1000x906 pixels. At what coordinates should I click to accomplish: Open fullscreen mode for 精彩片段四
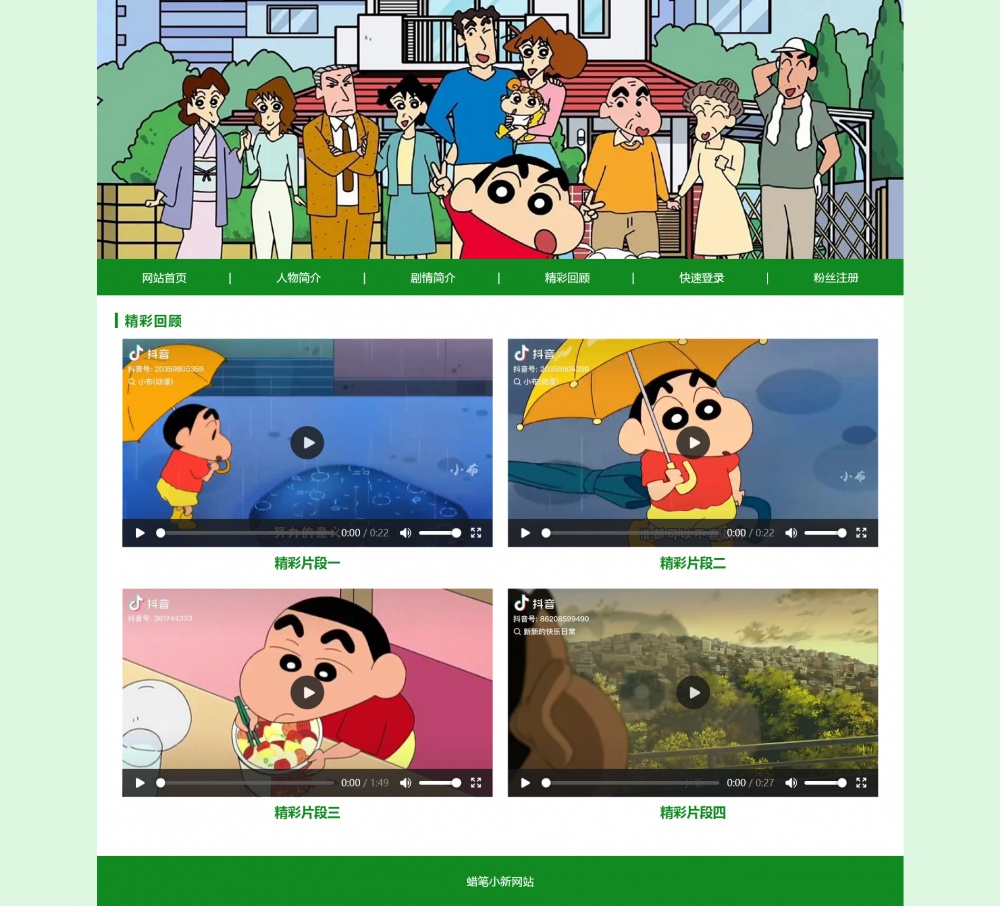coord(861,783)
